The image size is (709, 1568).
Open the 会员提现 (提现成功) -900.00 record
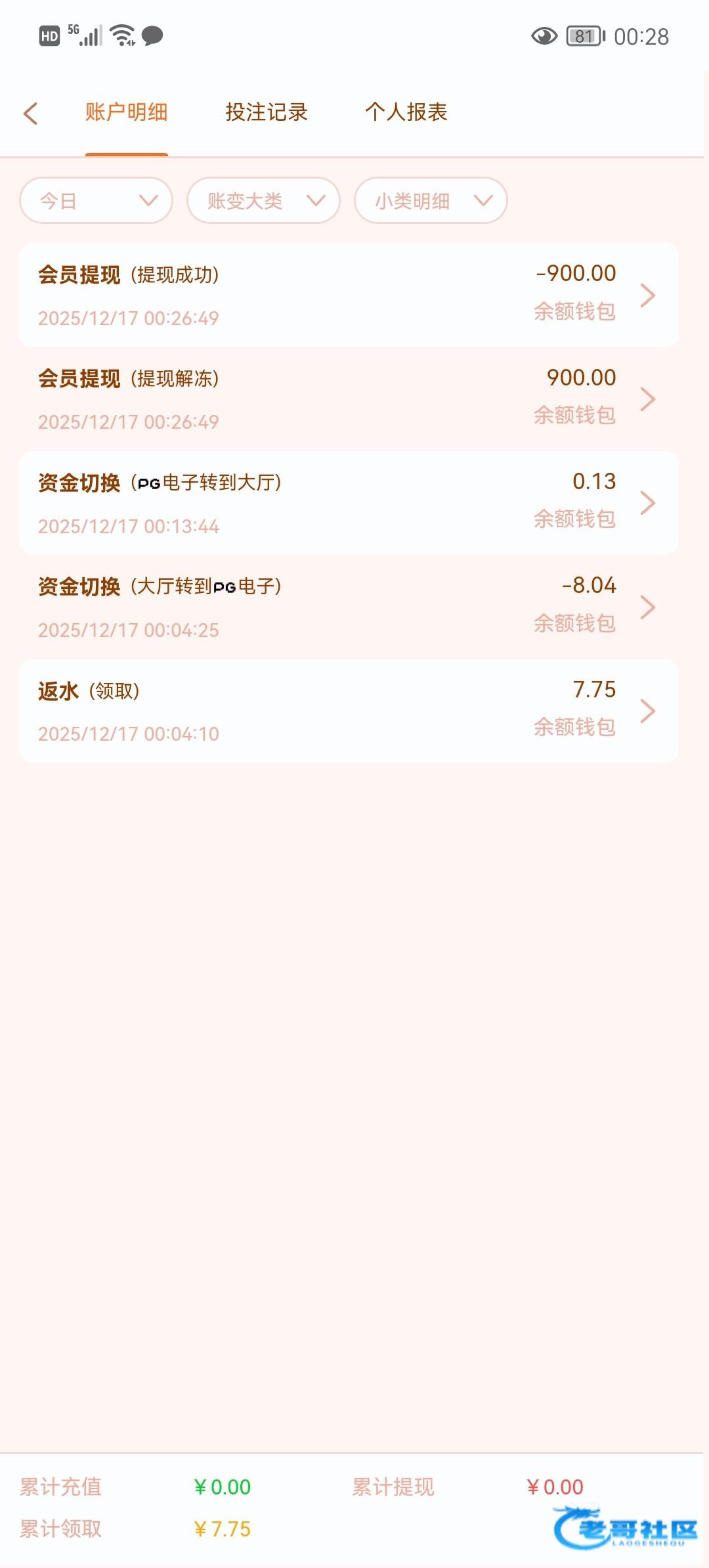(348, 295)
